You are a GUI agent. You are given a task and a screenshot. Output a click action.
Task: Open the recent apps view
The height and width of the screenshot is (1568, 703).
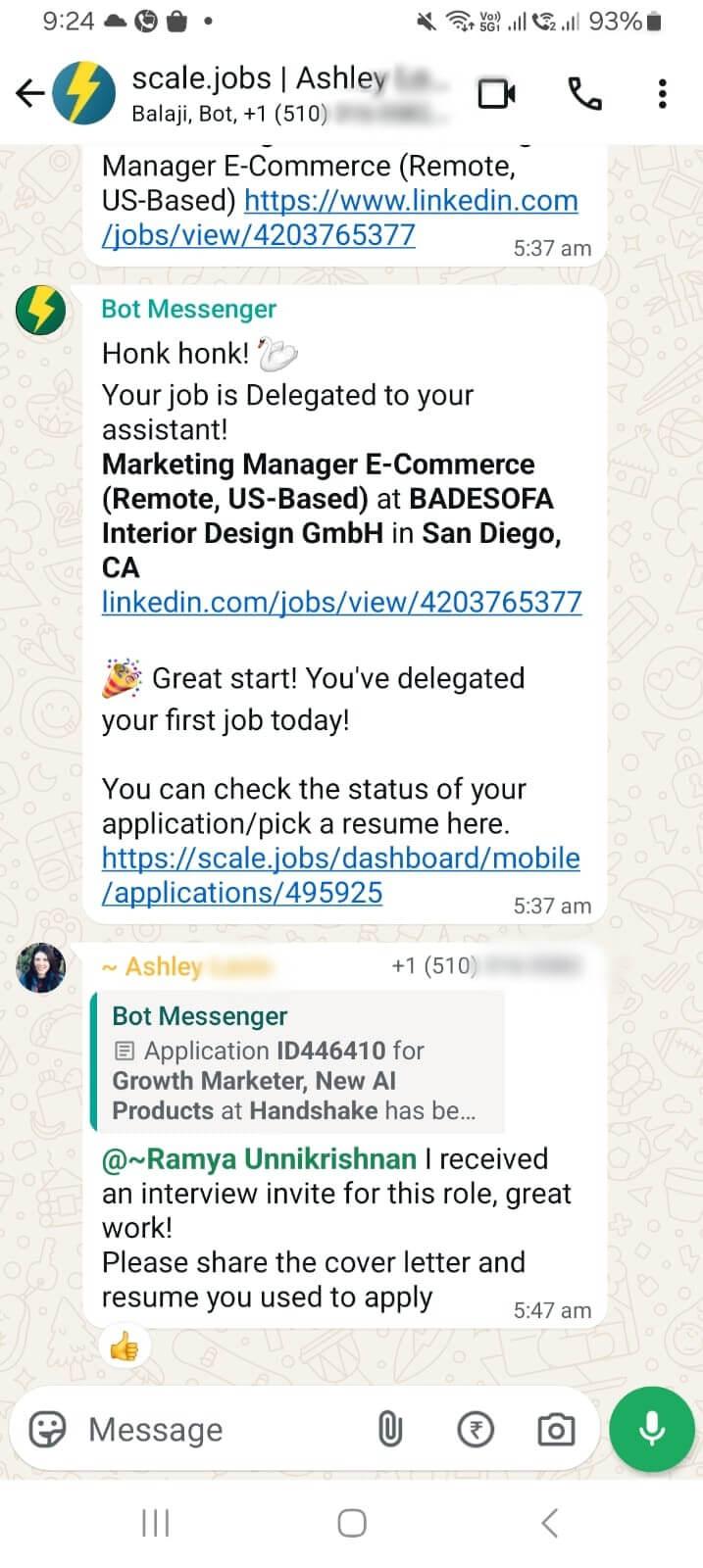click(x=156, y=1523)
